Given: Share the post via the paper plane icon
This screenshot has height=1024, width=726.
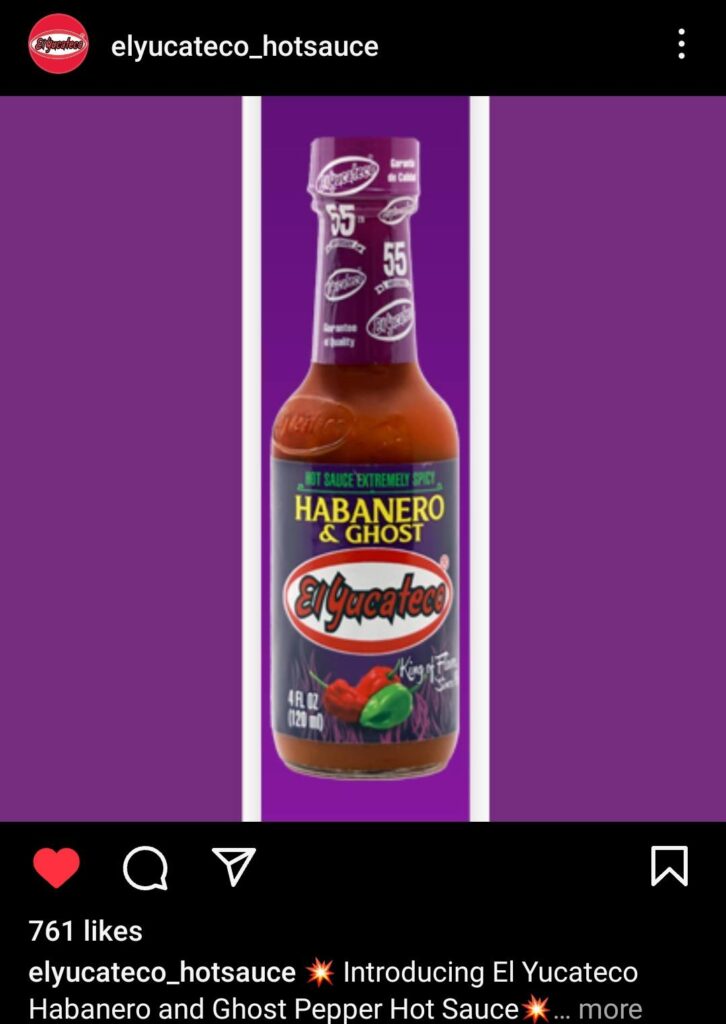Looking at the screenshot, I should click(x=232, y=868).
